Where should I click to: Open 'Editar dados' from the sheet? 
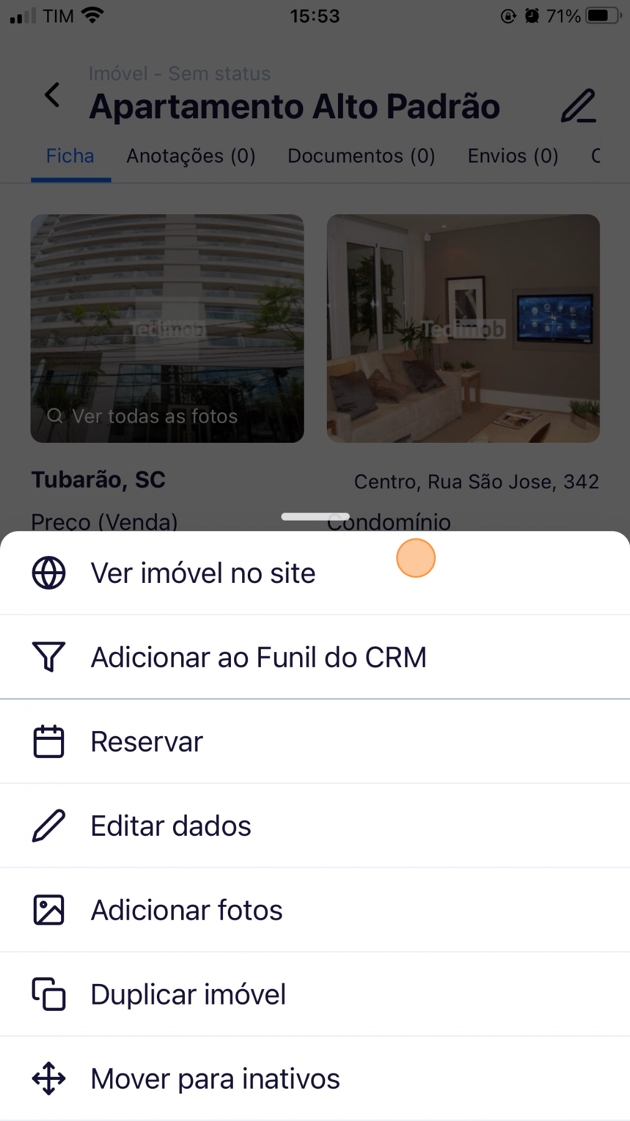(x=171, y=826)
